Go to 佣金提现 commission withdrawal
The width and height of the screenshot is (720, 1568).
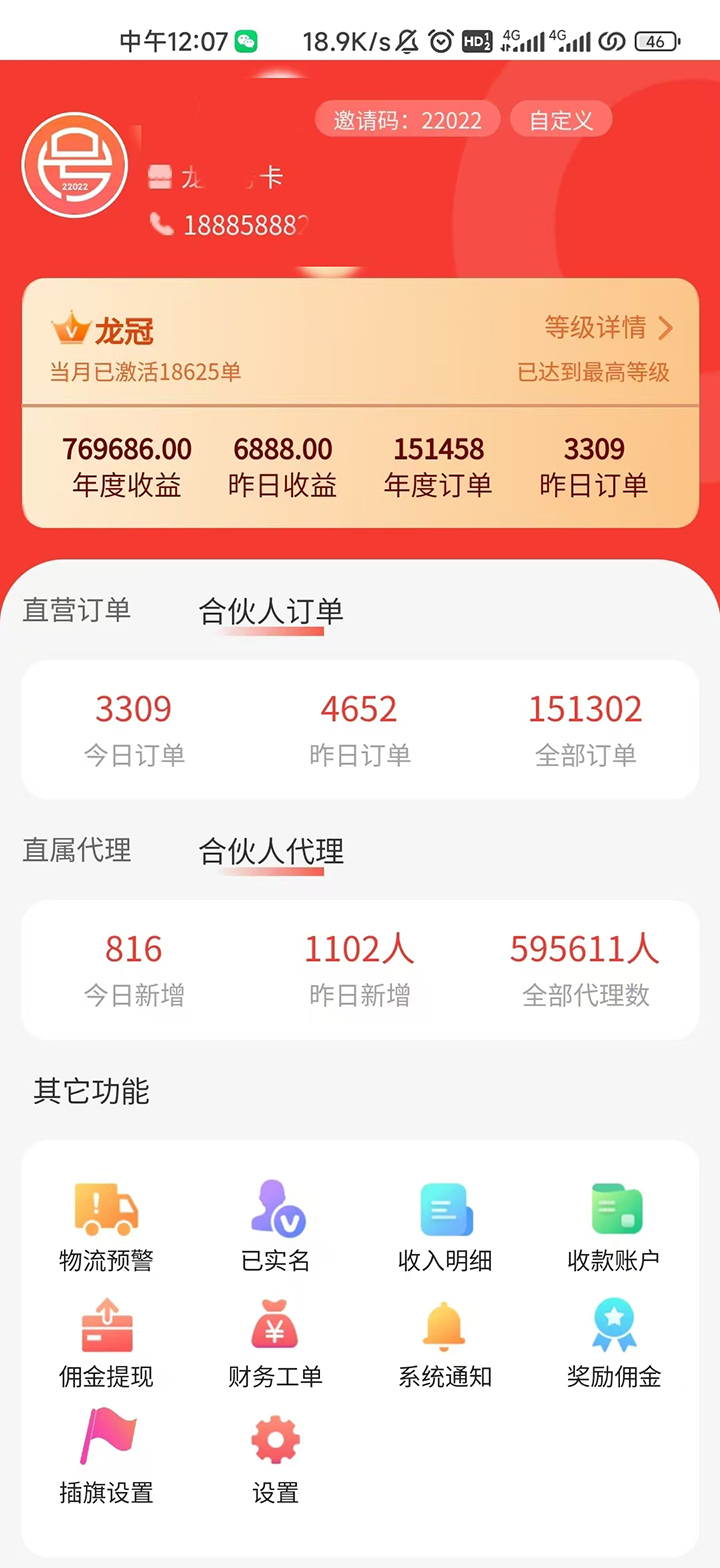pyautogui.click(x=106, y=1343)
